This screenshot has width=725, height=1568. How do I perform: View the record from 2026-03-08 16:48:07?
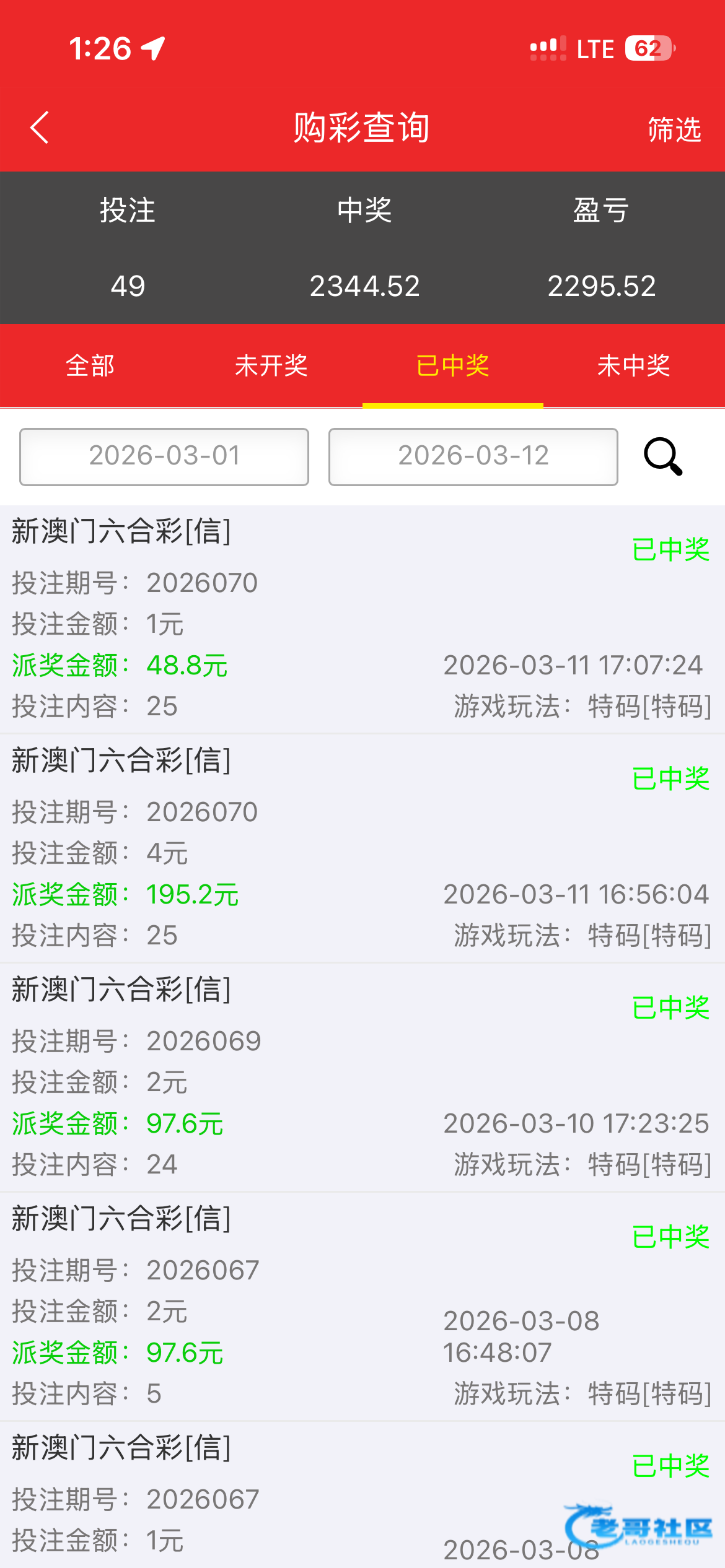click(362, 1307)
